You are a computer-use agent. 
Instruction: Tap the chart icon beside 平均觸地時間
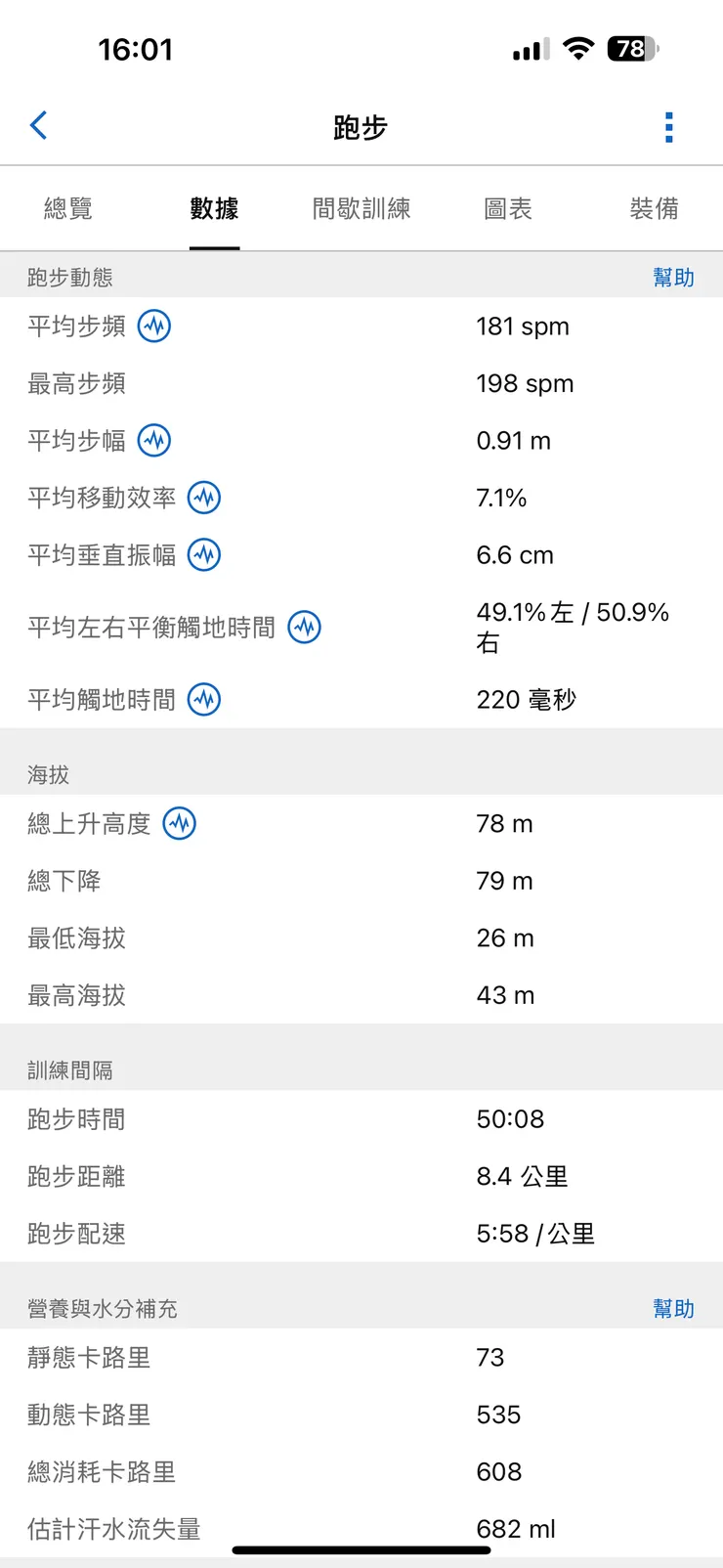click(204, 699)
